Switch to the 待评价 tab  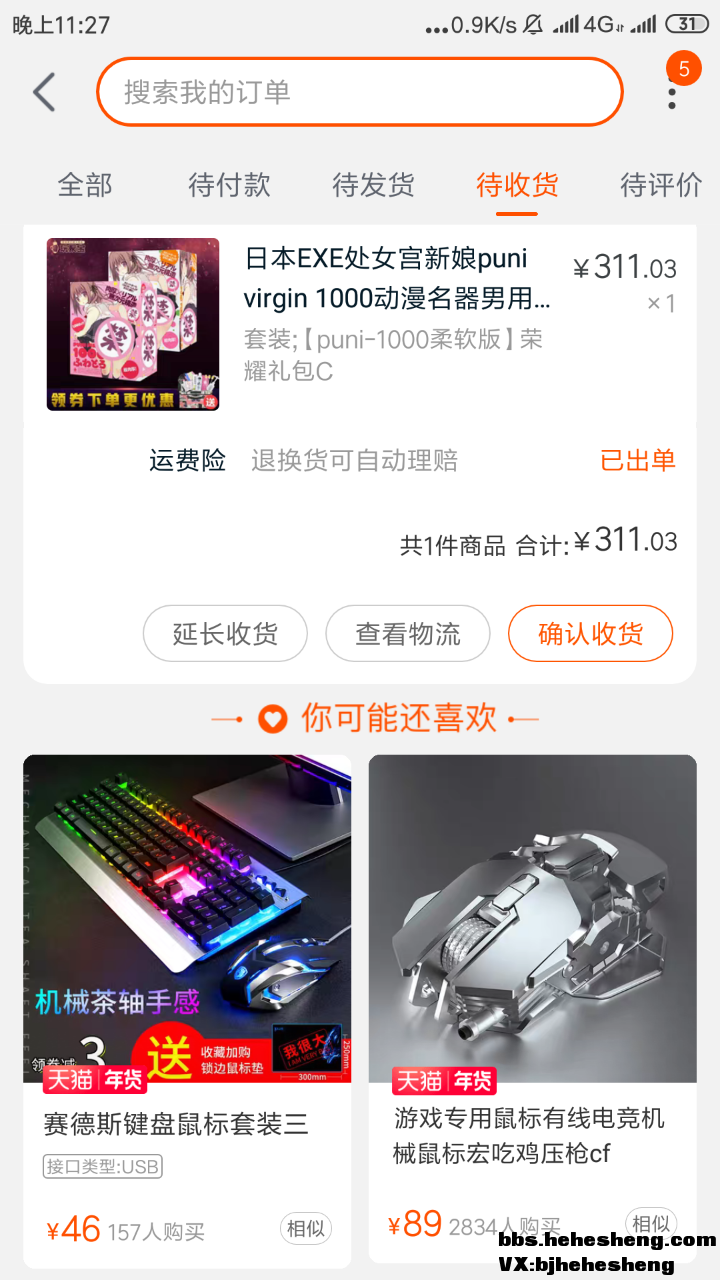click(x=661, y=185)
